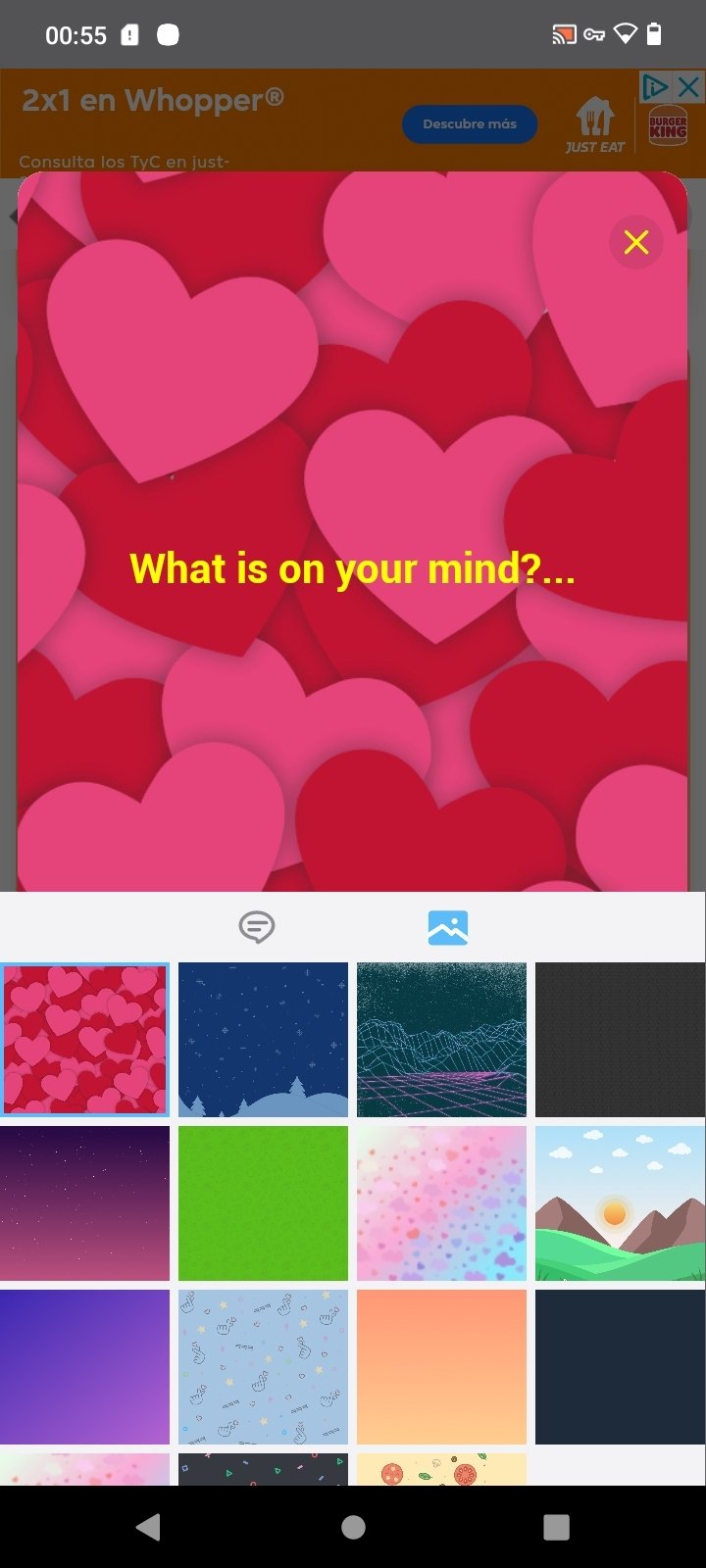This screenshot has width=706, height=1568.
Task: Tap "Descubre más" on the Whopper ad
Action: 470,124
